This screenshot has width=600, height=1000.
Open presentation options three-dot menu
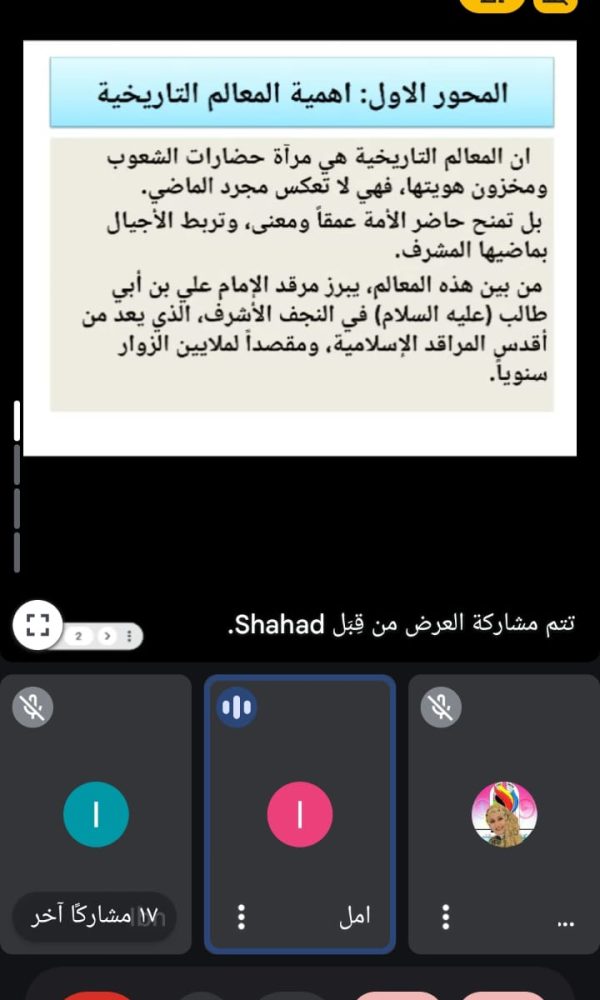point(129,636)
